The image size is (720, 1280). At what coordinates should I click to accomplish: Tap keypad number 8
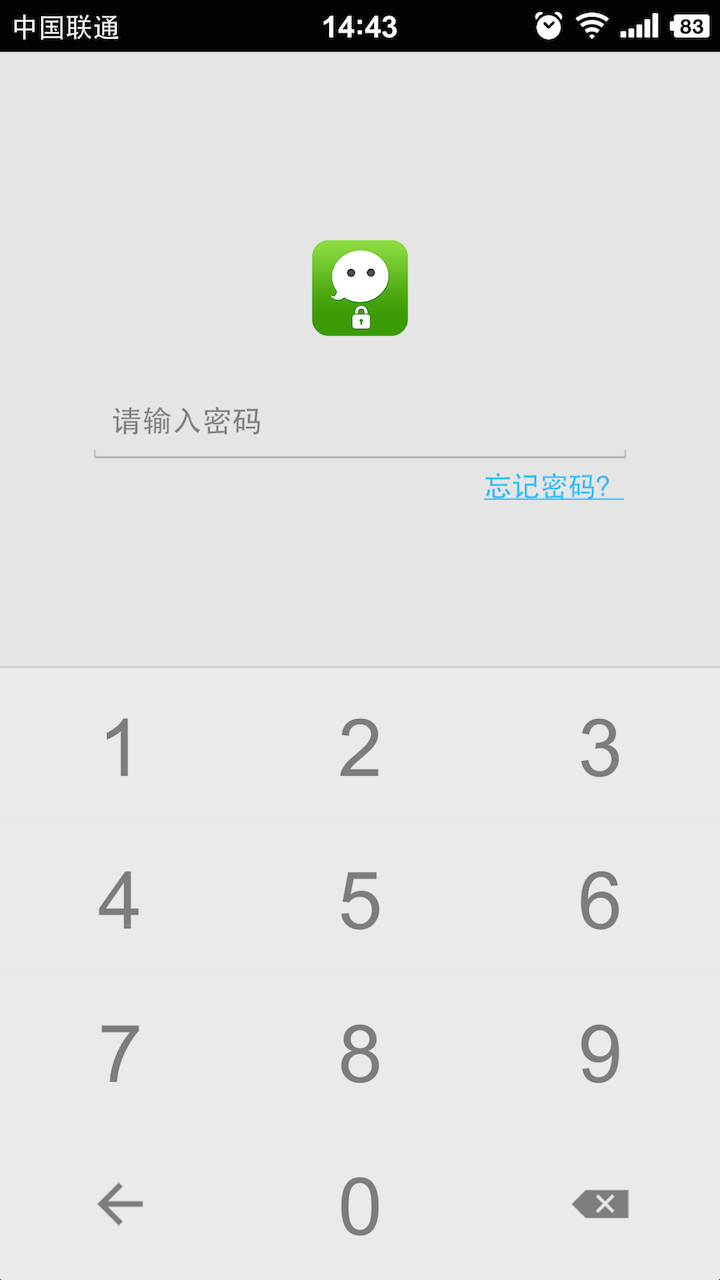click(360, 1053)
